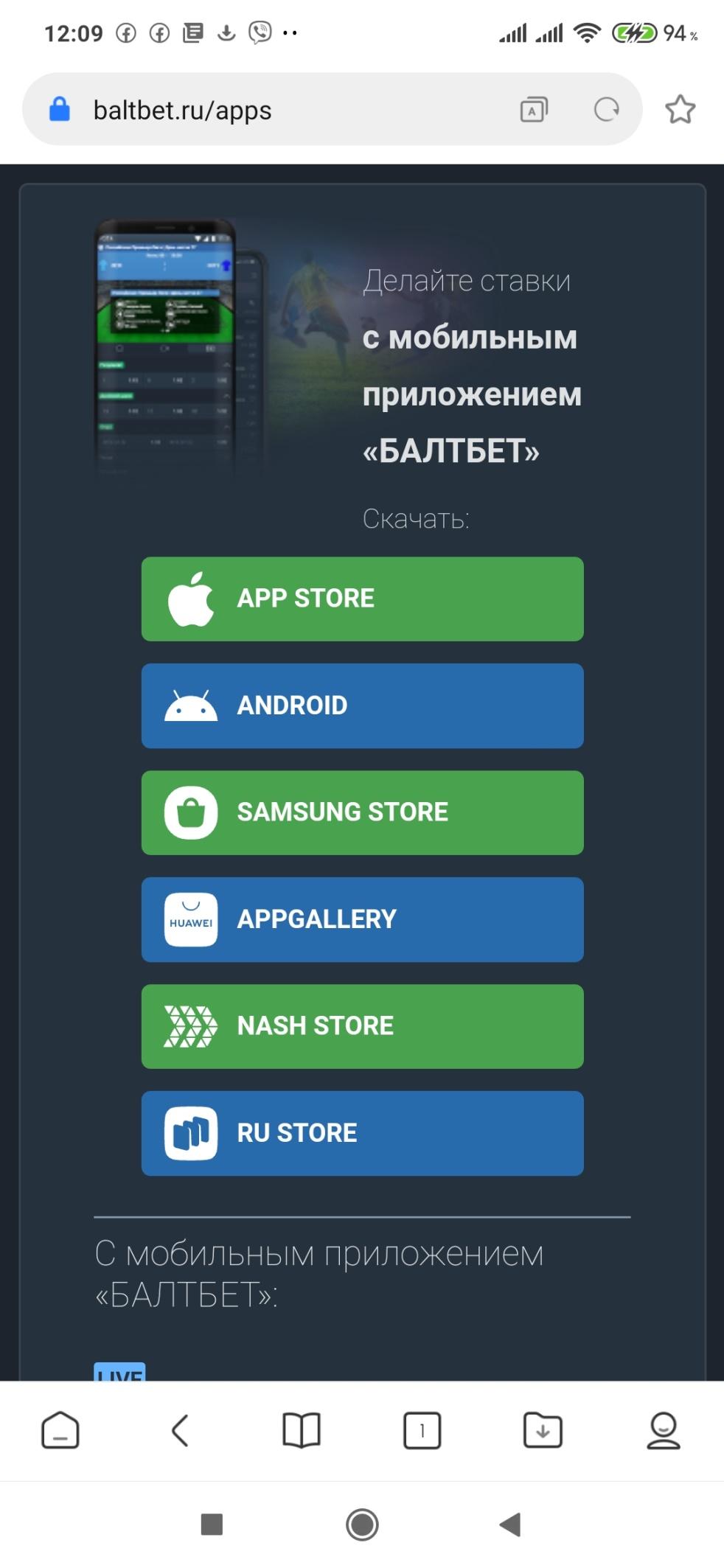Choose the Nash Store download option
This screenshot has height=1568, width=724.
click(362, 1026)
